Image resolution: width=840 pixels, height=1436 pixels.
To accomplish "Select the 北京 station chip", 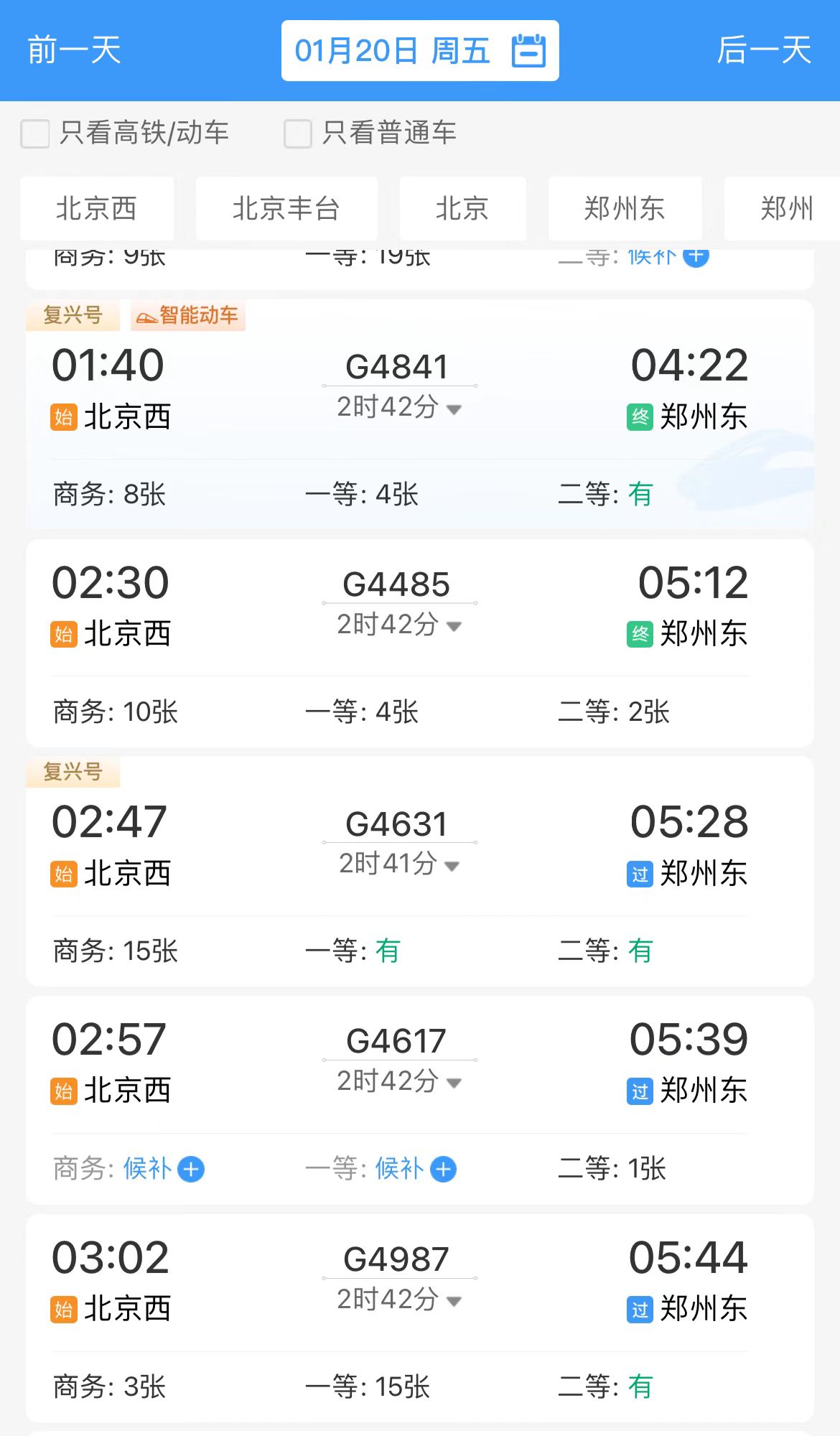I will [x=462, y=209].
